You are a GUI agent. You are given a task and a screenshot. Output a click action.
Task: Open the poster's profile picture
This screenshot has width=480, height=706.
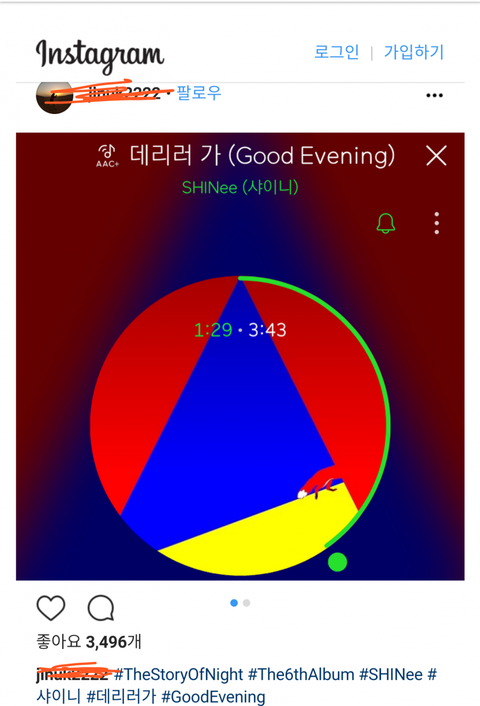coord(54,96)
